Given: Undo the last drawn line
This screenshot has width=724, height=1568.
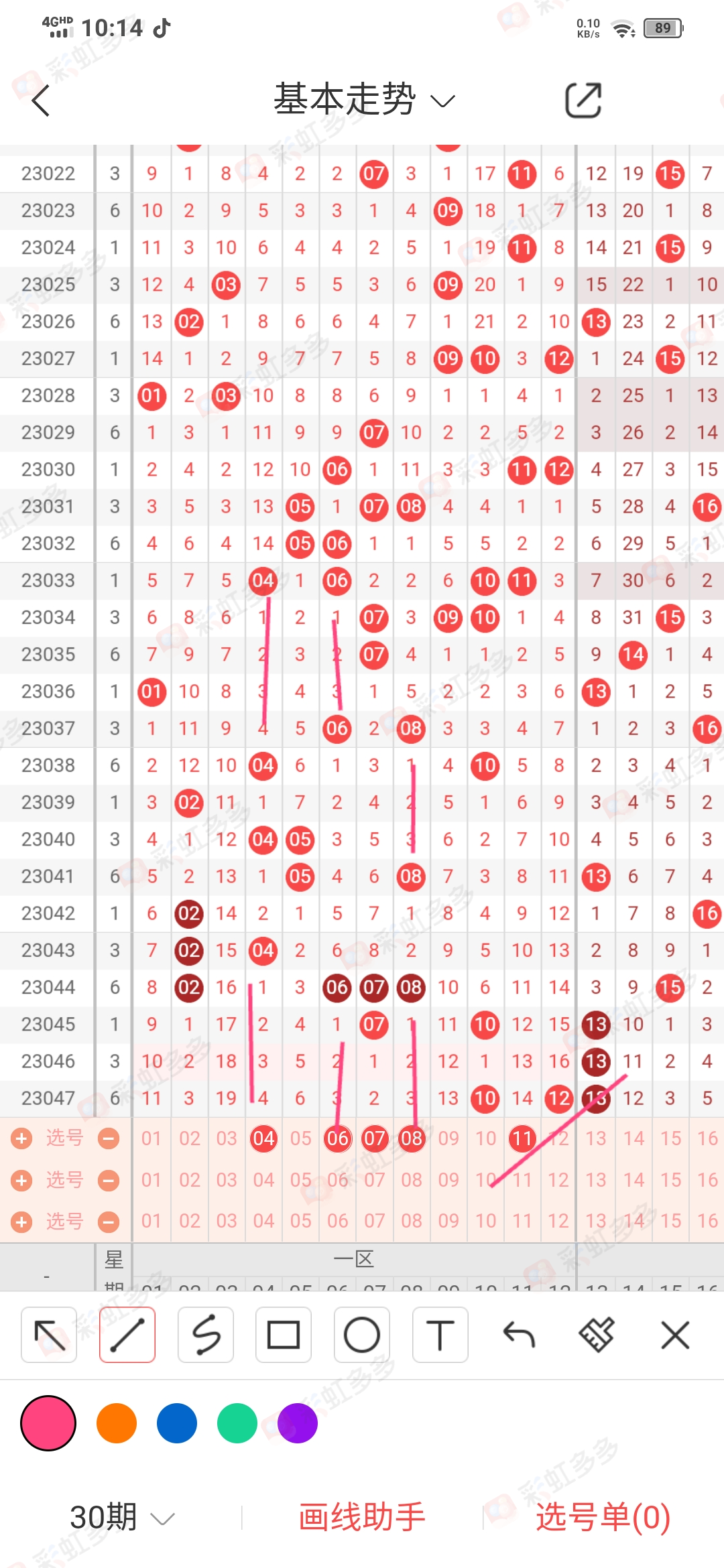Looking at the screenshot, I should (x=519, y=1335).
